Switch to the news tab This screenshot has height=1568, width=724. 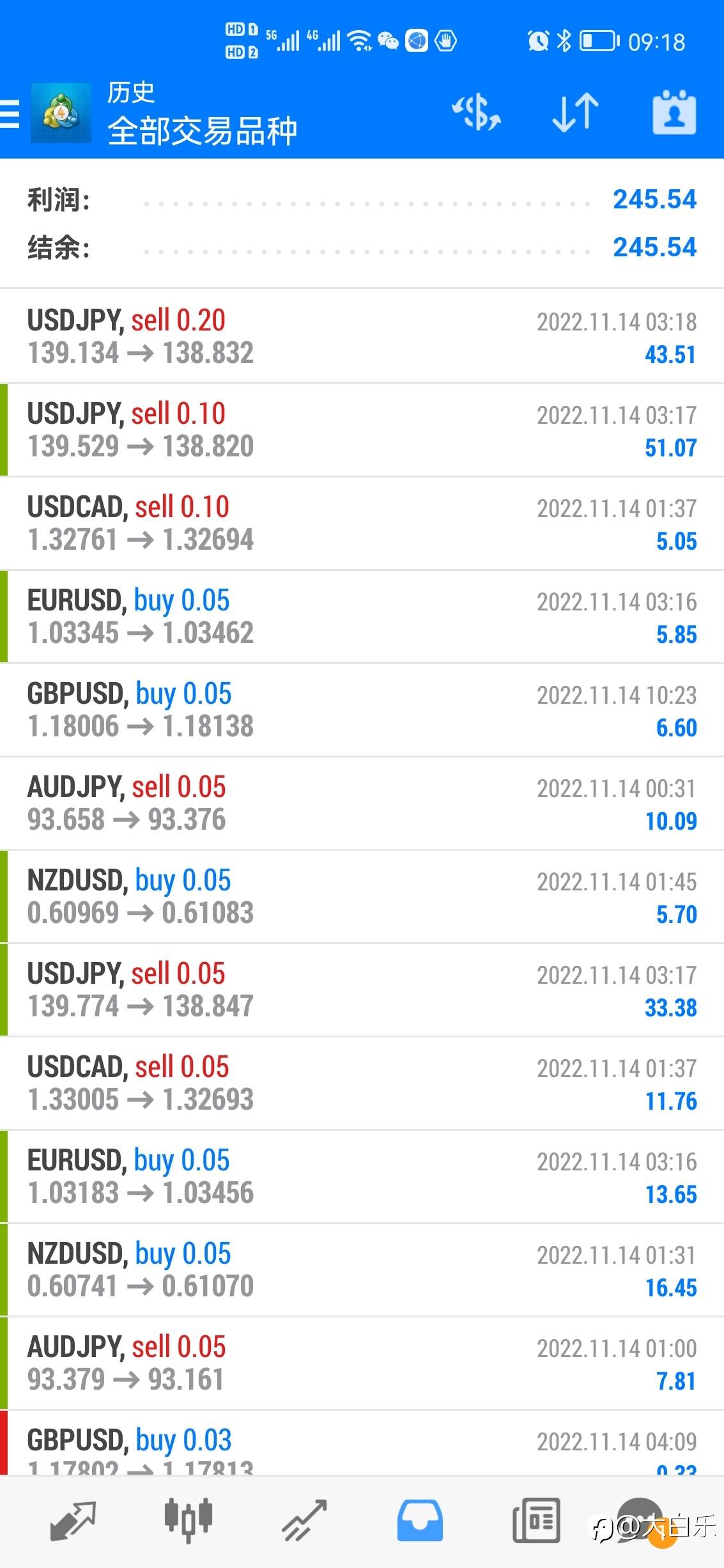pyautogui.click(x=536, y=1521)
